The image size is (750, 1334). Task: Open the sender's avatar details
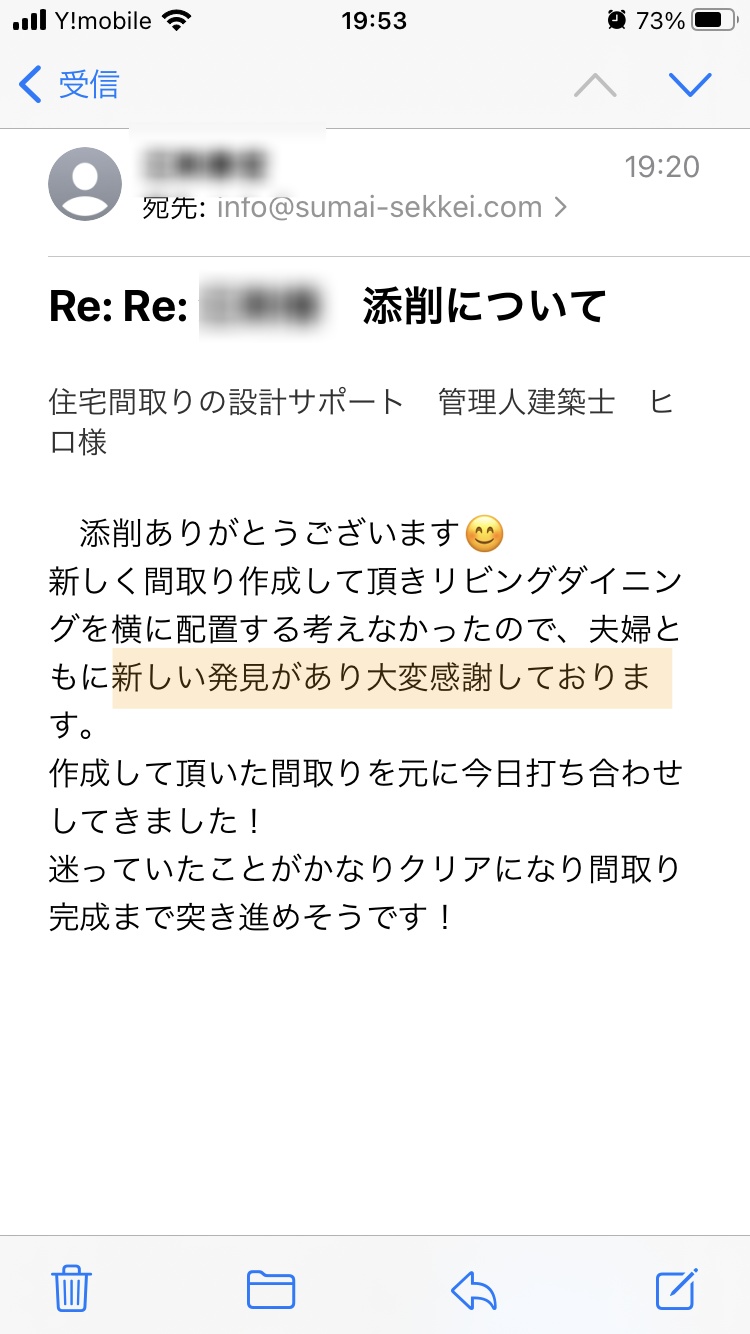click(x=85, y=184)
